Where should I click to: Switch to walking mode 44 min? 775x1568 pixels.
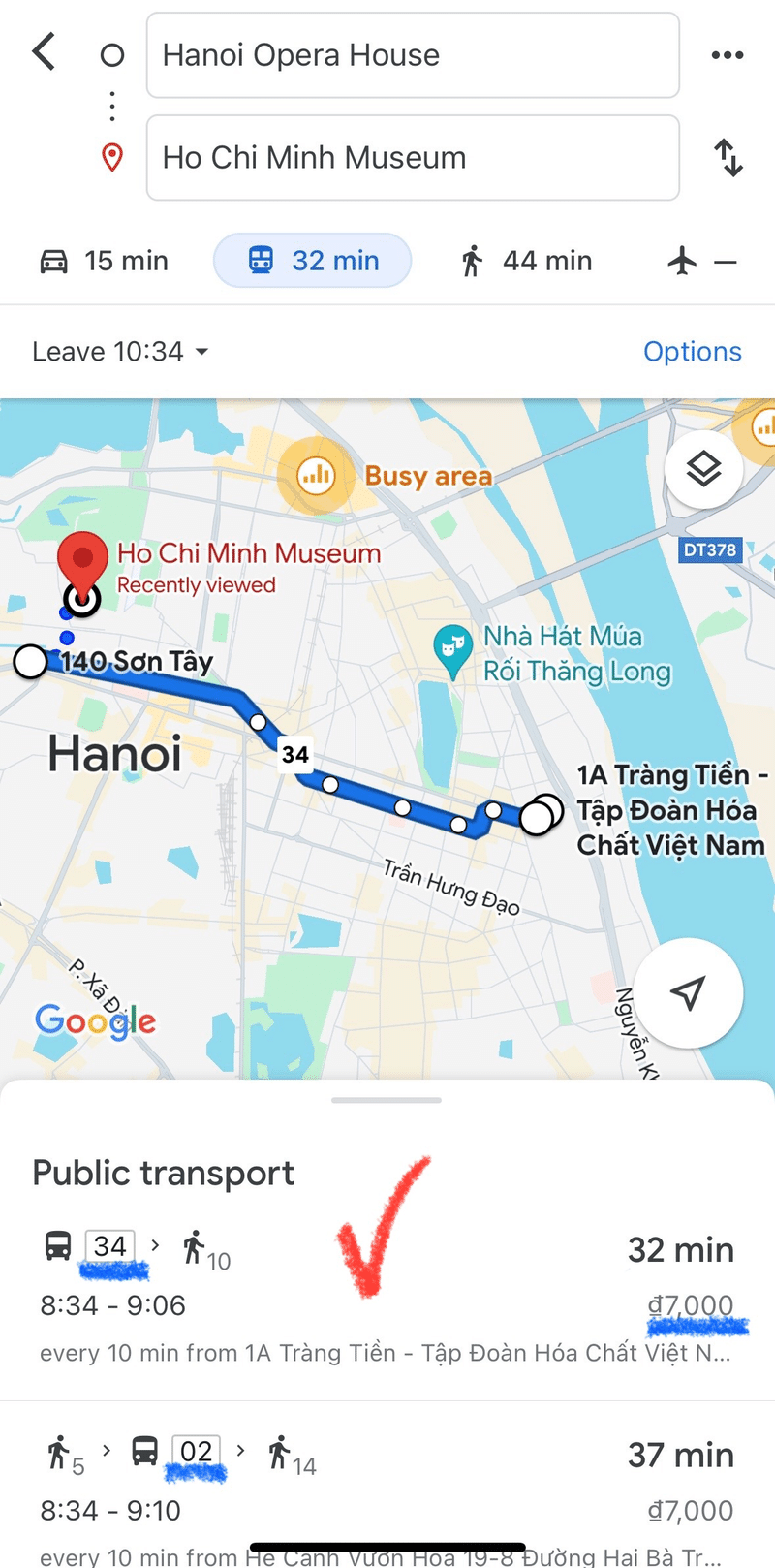(x=526, y=261)
